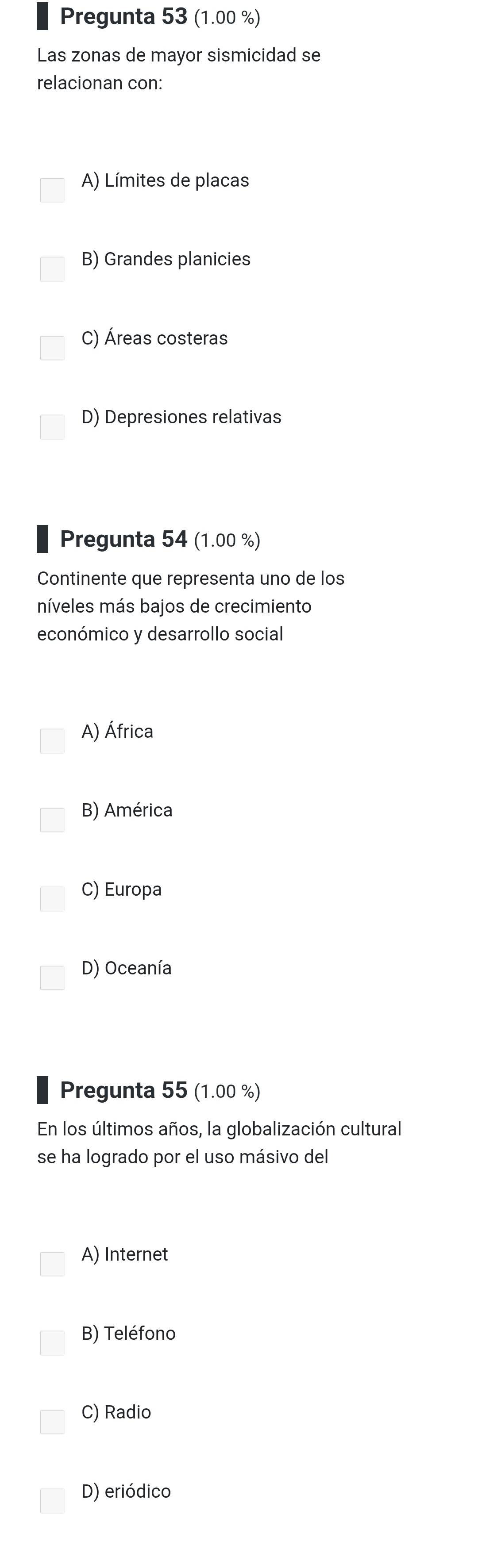Select answer A) Límites de placas
478x1568 pixels.
52,190
